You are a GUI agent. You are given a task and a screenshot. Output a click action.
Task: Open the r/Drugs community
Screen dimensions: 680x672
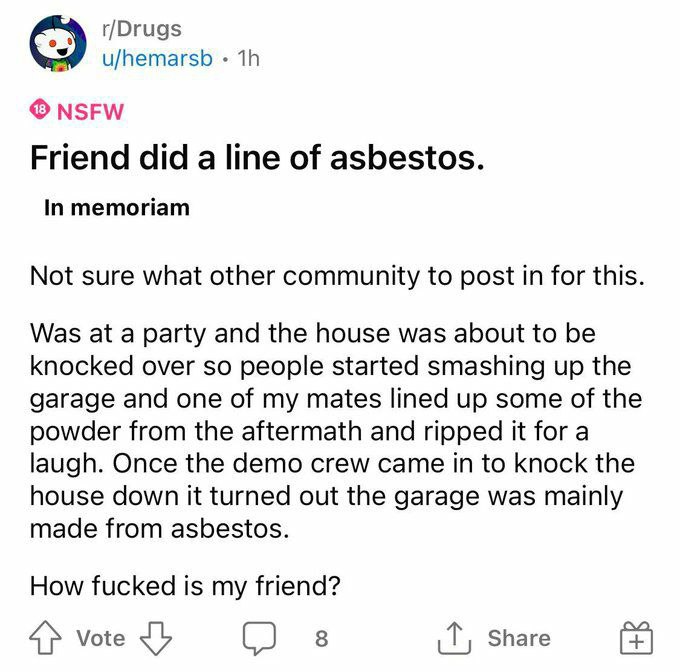pyautogui.click(x=142, y=29)
